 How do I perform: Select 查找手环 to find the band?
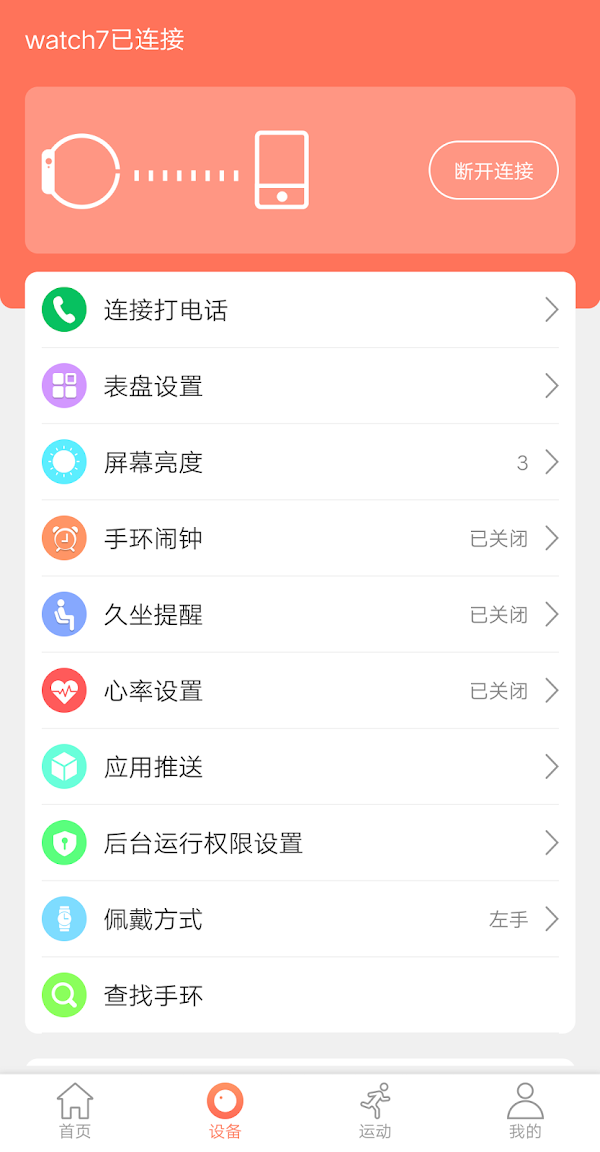click(300, 995)
